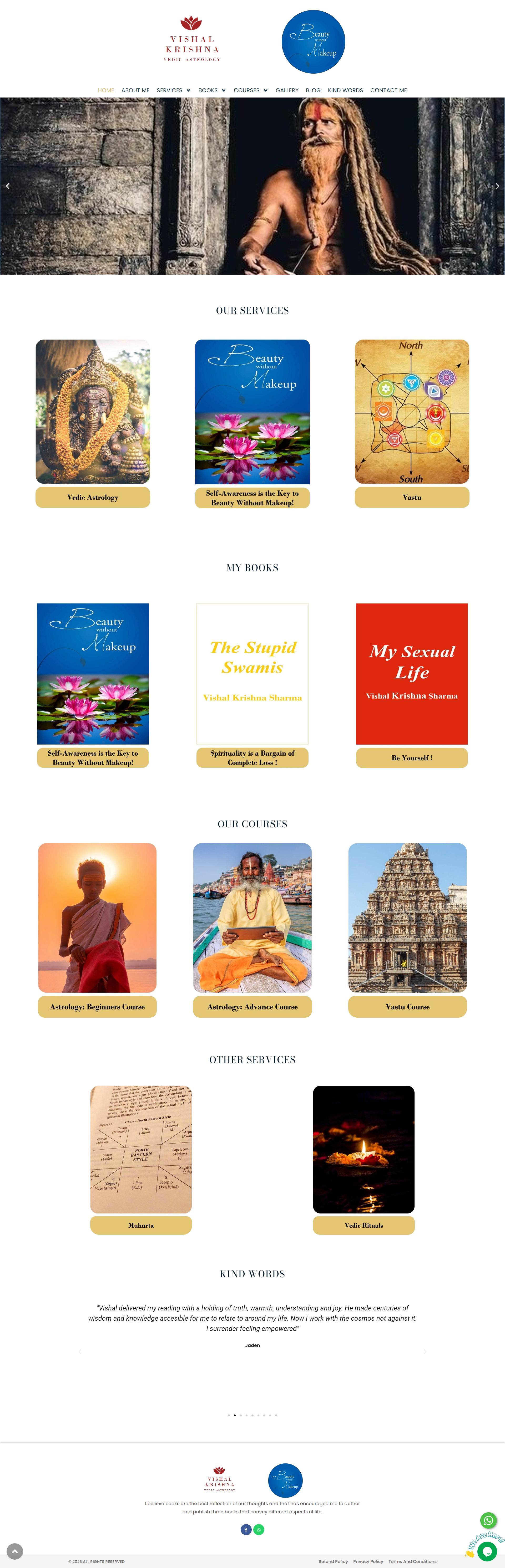This screenshot has height=1568, width=505.
Task: Choose the Vastu Course button
Action: (407, 1007)
